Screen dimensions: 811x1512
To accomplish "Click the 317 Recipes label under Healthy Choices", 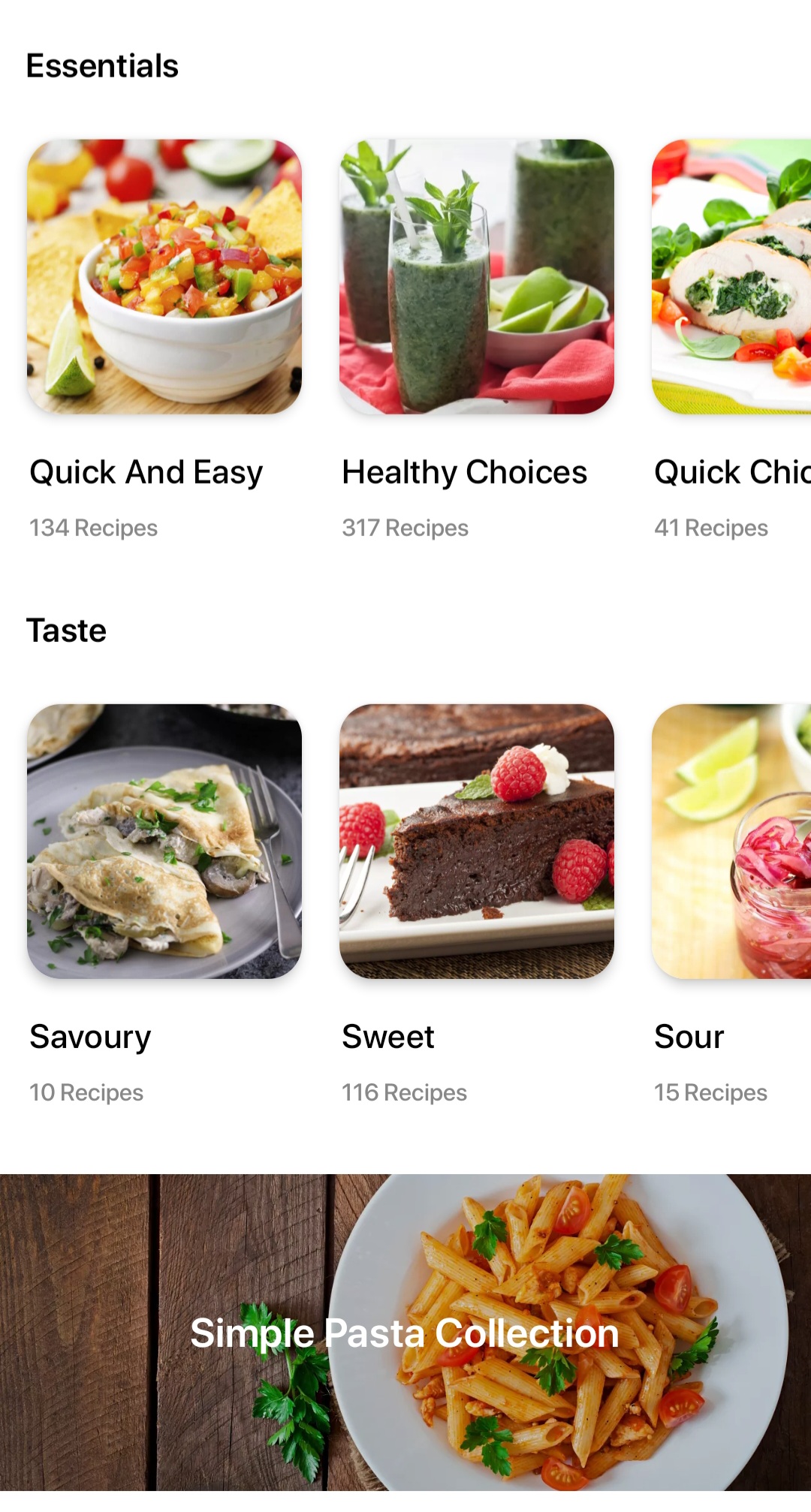I will (405, 528).
